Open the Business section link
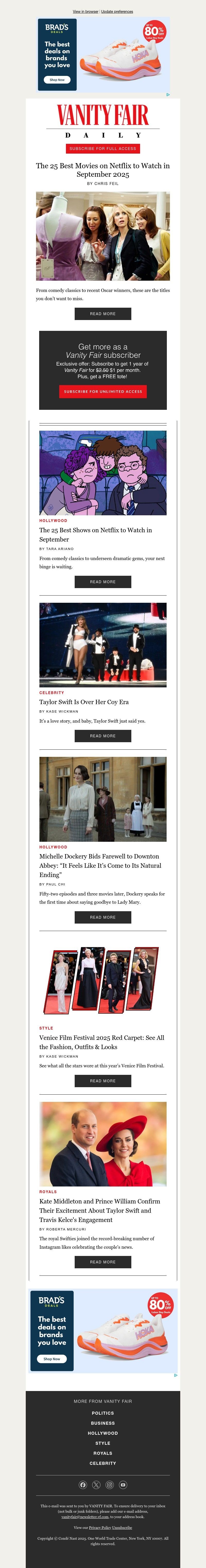This screenshot has height=1568, width=206. [x=103, y=1423]
